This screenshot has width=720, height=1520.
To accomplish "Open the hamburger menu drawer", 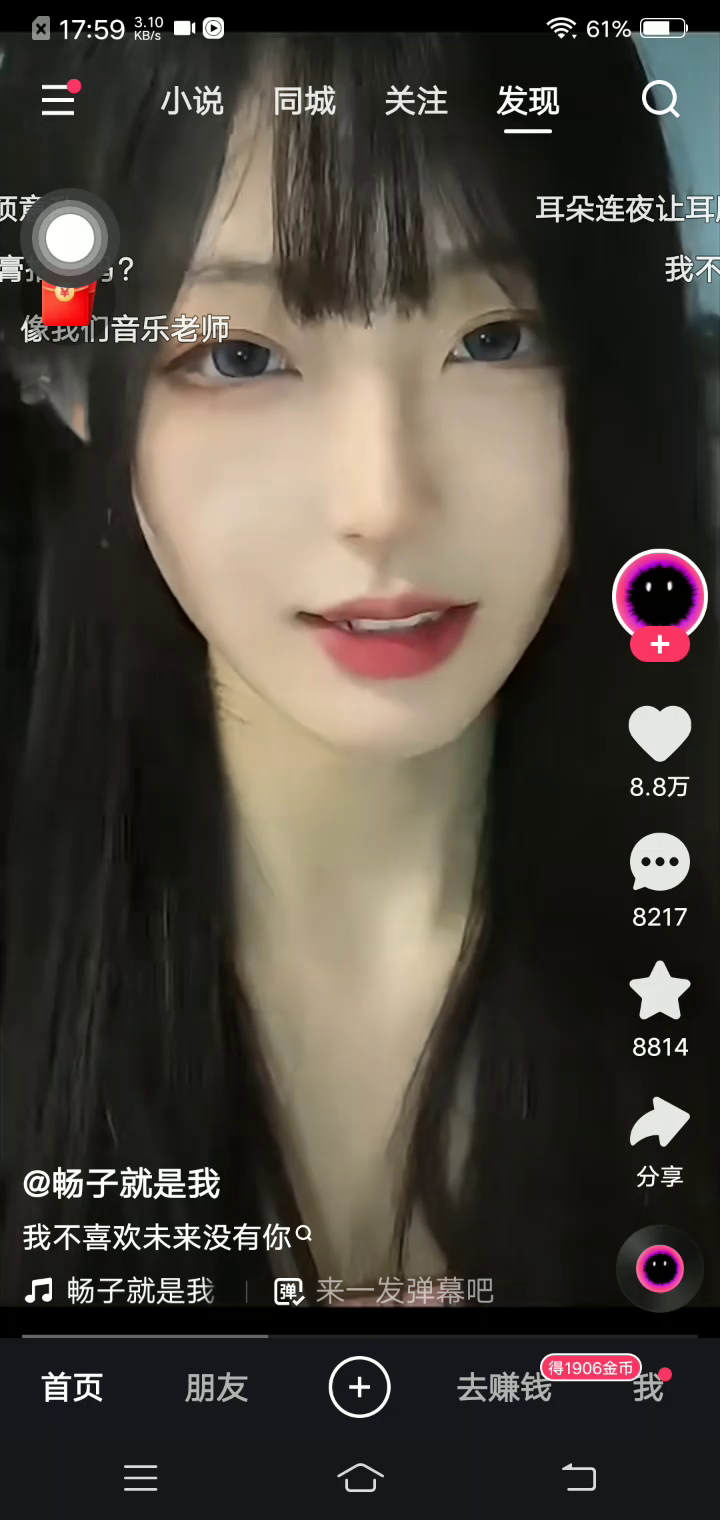I will (x=58, y=100).
